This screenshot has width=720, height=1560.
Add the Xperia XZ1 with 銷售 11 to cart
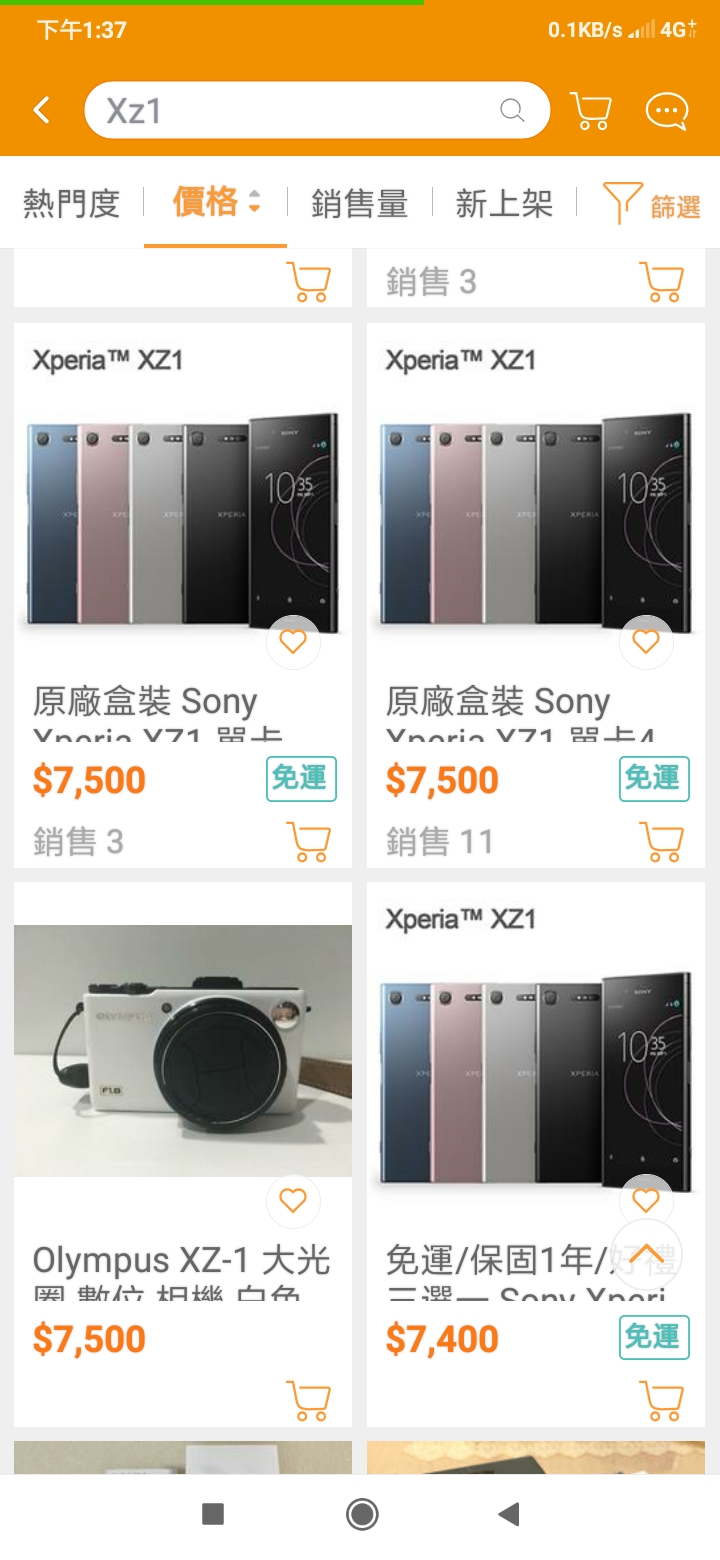(661, 841)
